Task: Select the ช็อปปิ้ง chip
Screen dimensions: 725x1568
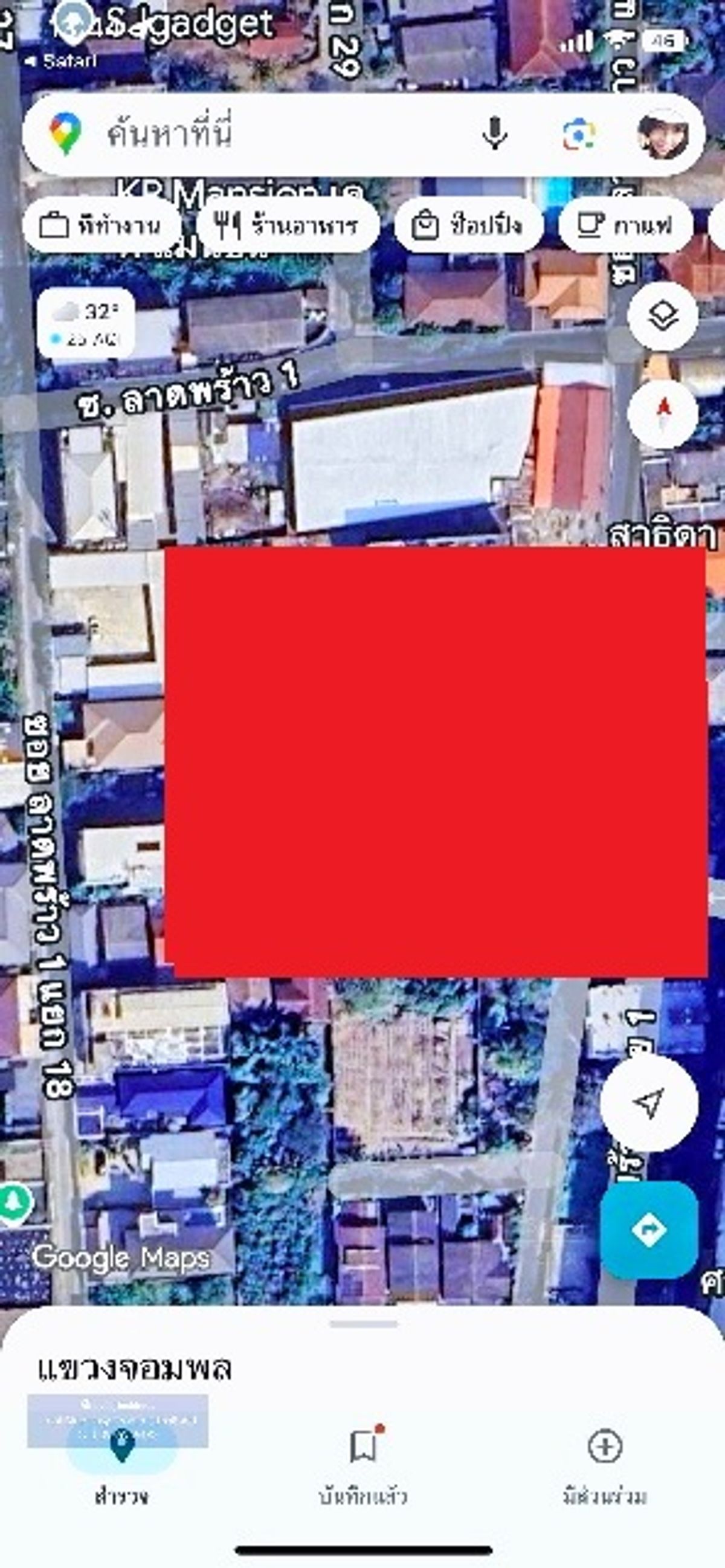Action: (x=469, y=226)
